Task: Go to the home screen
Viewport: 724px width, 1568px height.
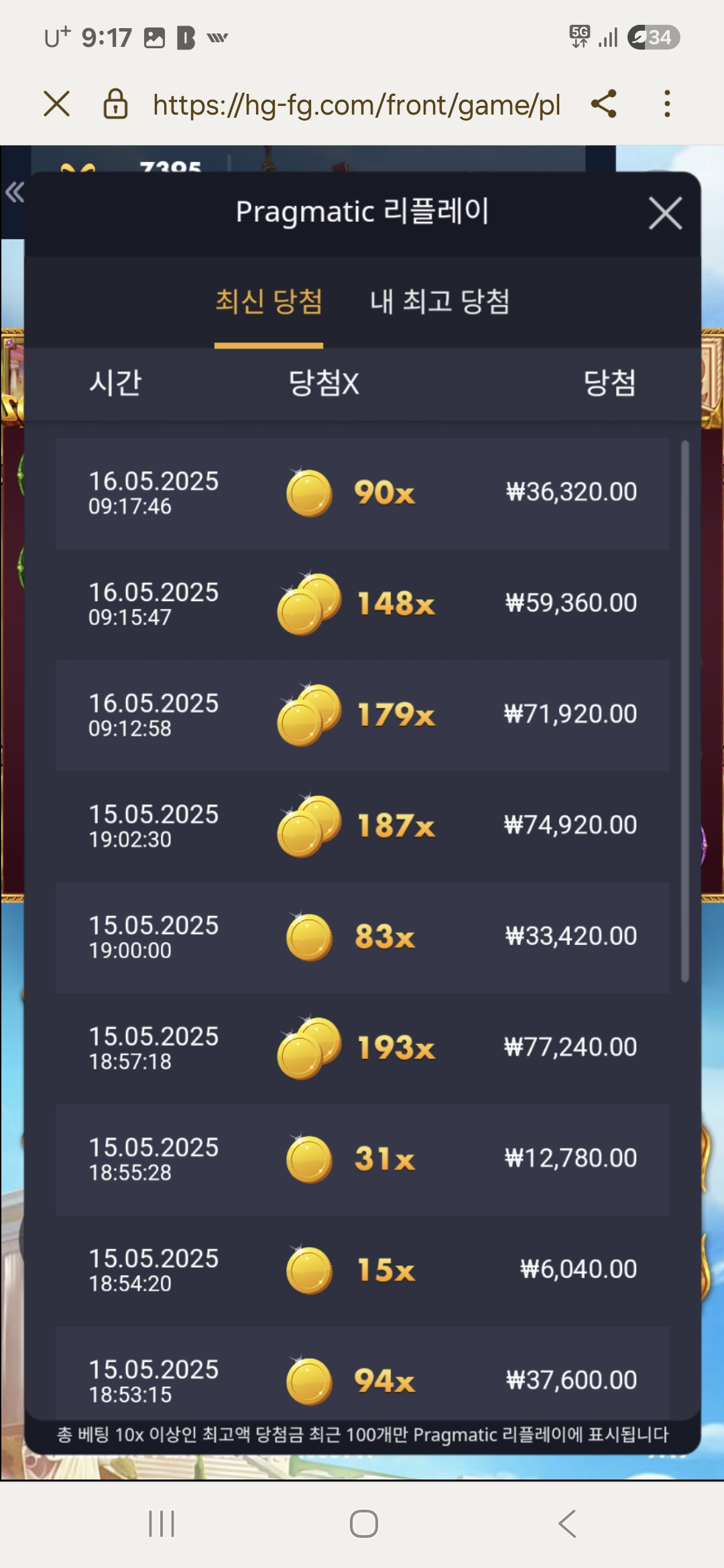Action: (363, 1524)
